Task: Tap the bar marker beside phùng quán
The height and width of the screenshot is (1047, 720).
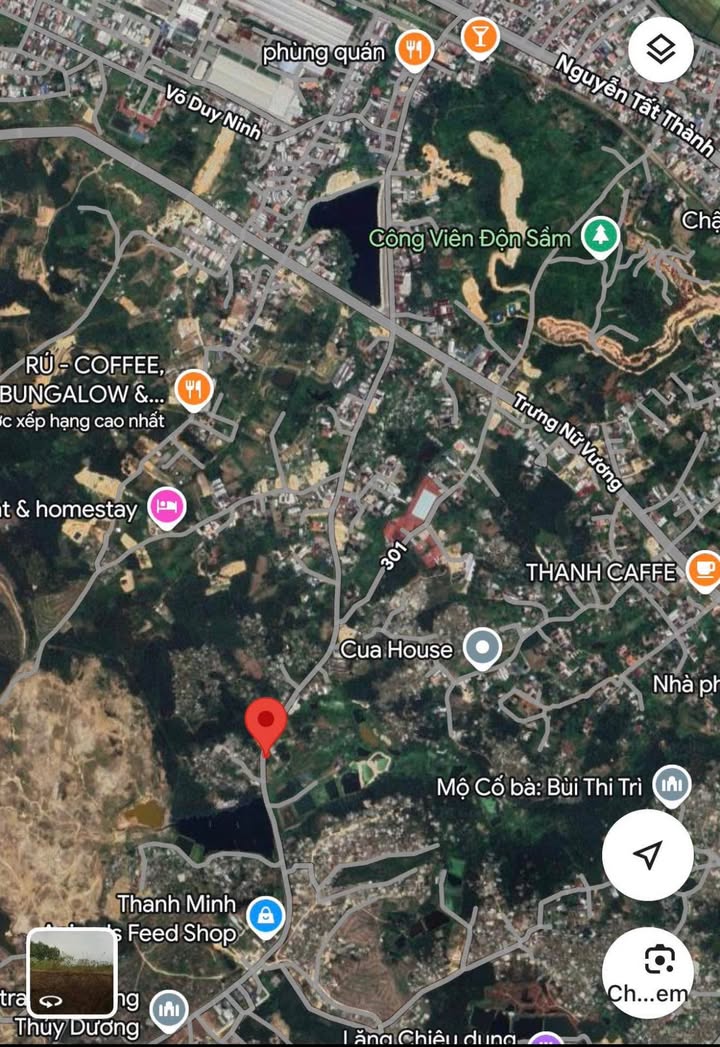Action: pyautogui.click(x=479, y=37)
